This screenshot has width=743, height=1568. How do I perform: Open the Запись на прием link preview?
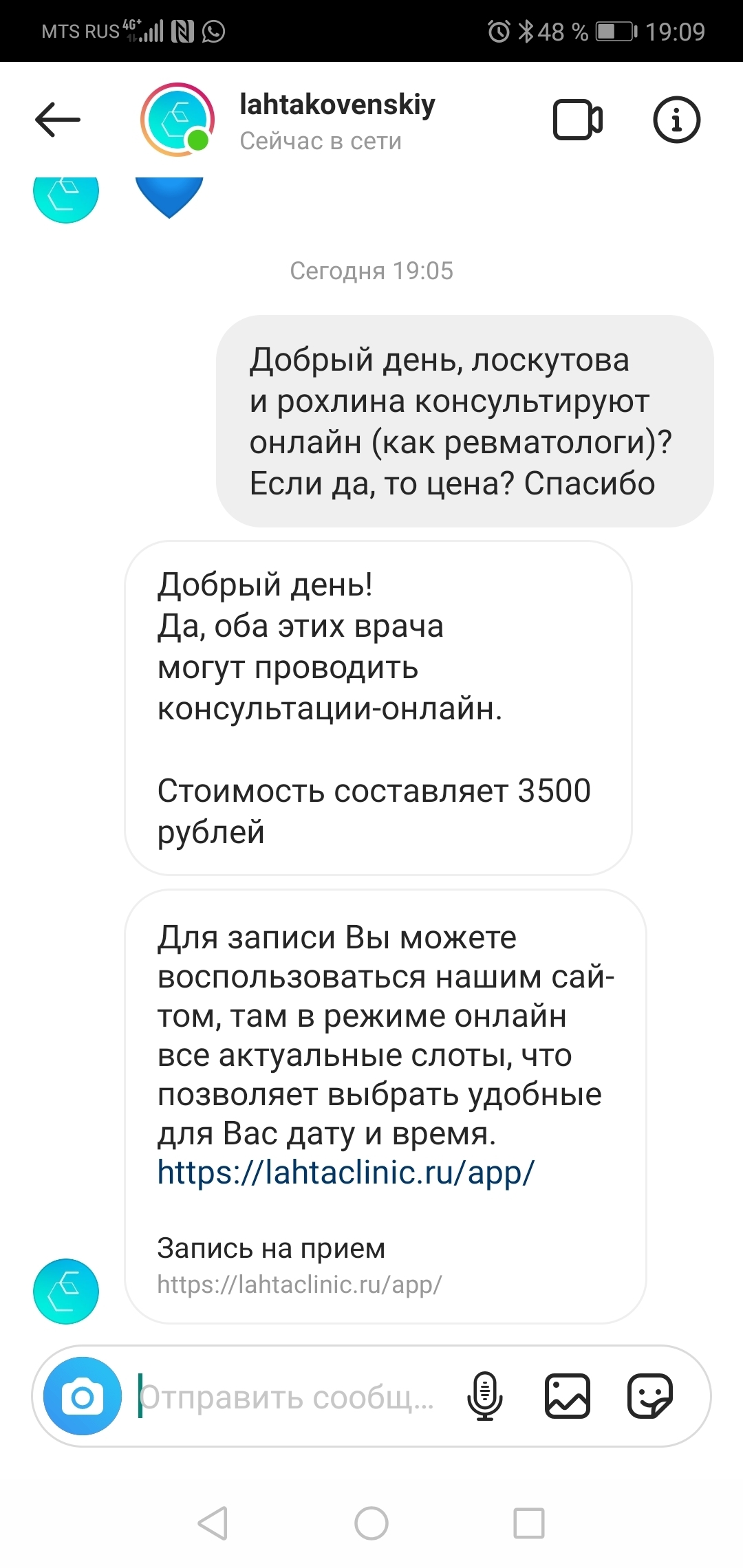coord(299,1265)
